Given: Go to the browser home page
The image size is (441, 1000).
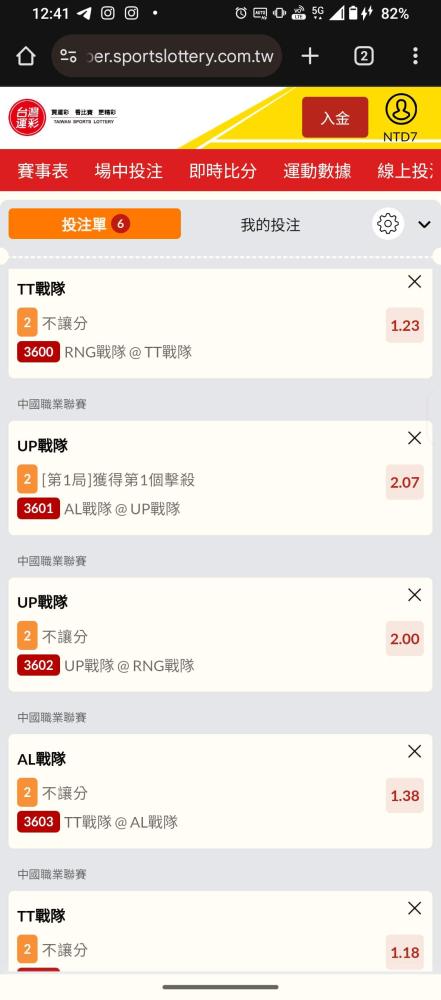Looking at the screenshot, I should [x=26, y=56].
